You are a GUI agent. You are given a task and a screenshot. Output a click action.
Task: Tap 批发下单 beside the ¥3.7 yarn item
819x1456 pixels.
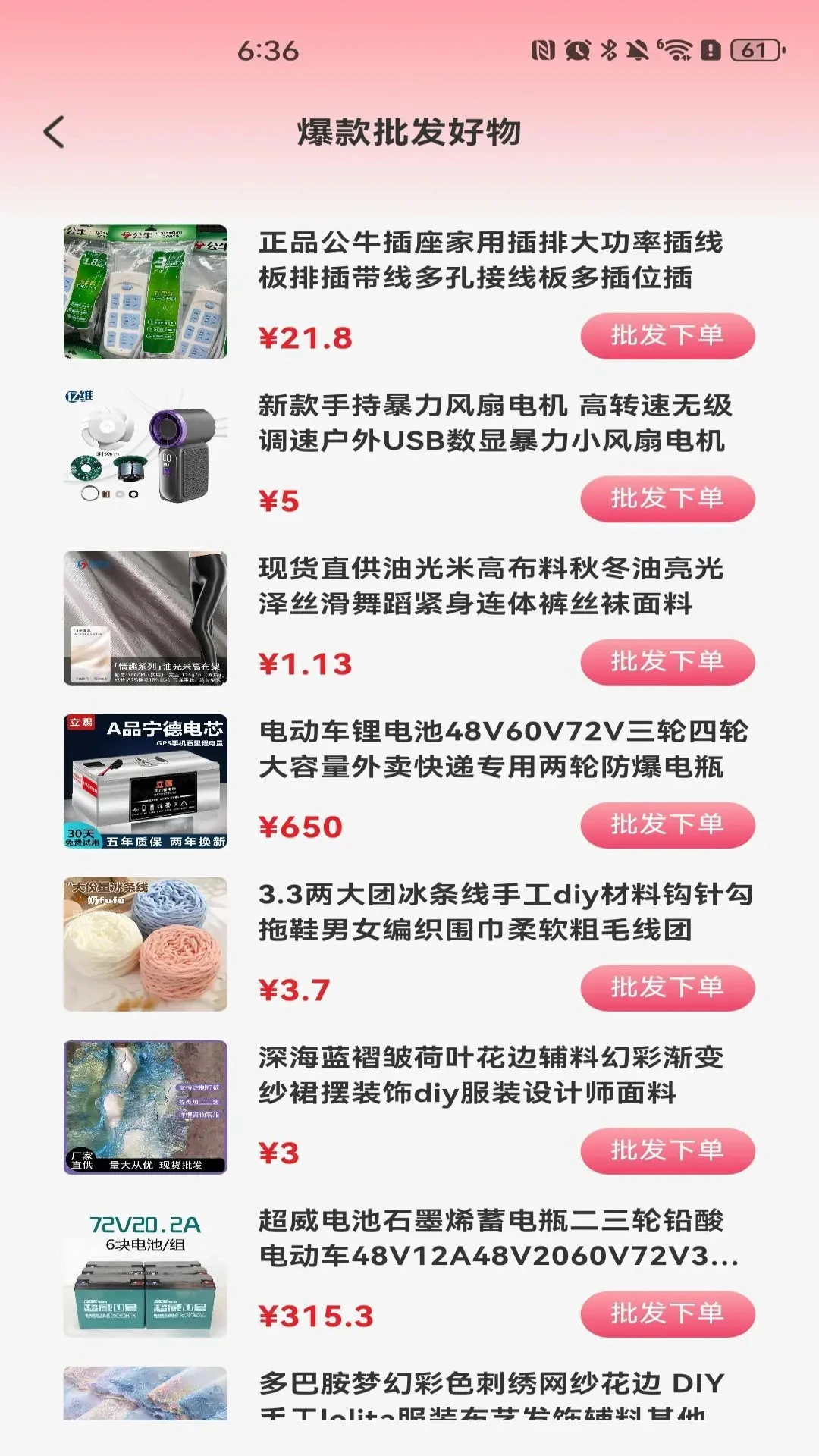tap(667, 987)
